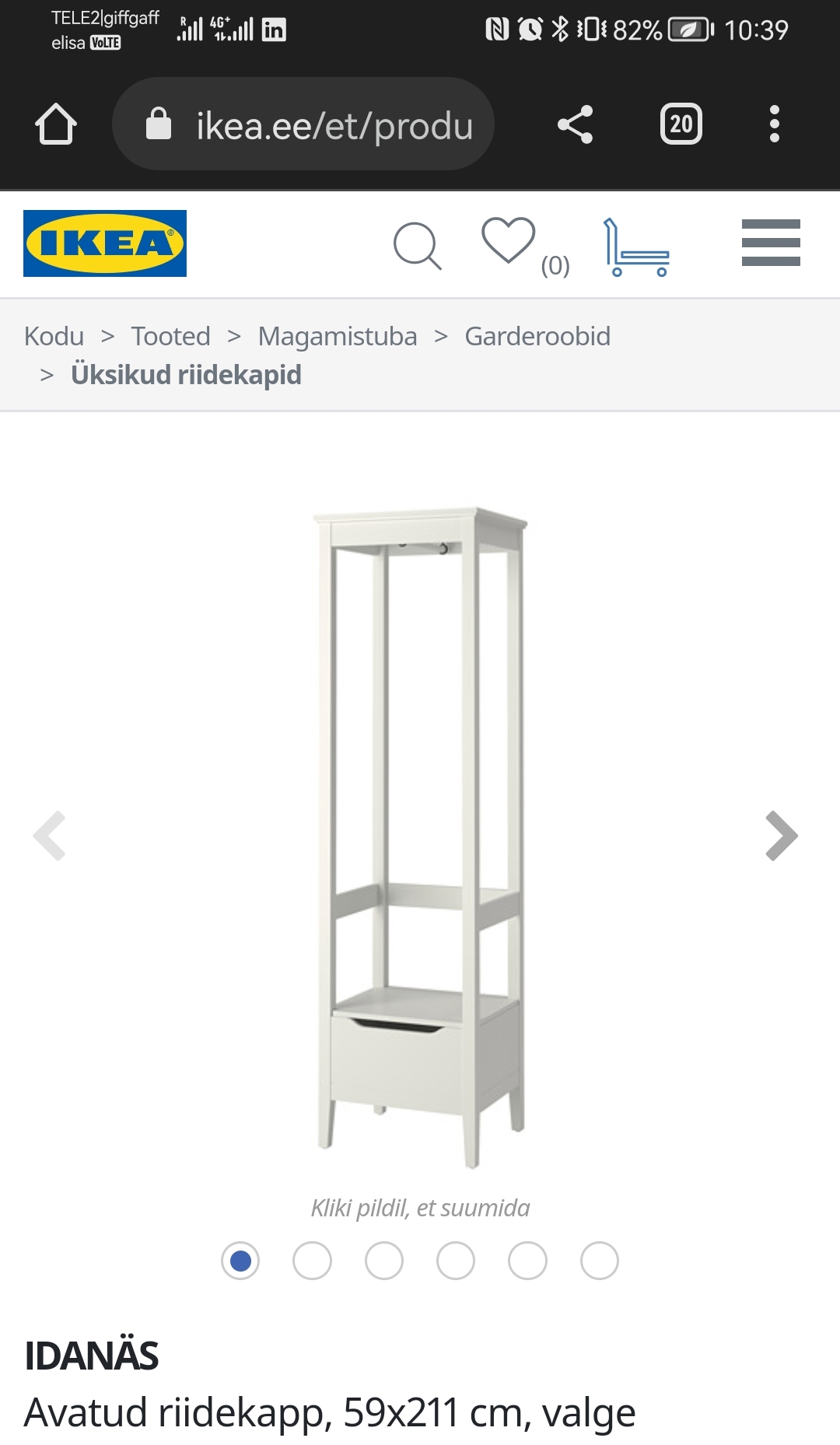Go to the browser home page

click(x=56, y=124)
